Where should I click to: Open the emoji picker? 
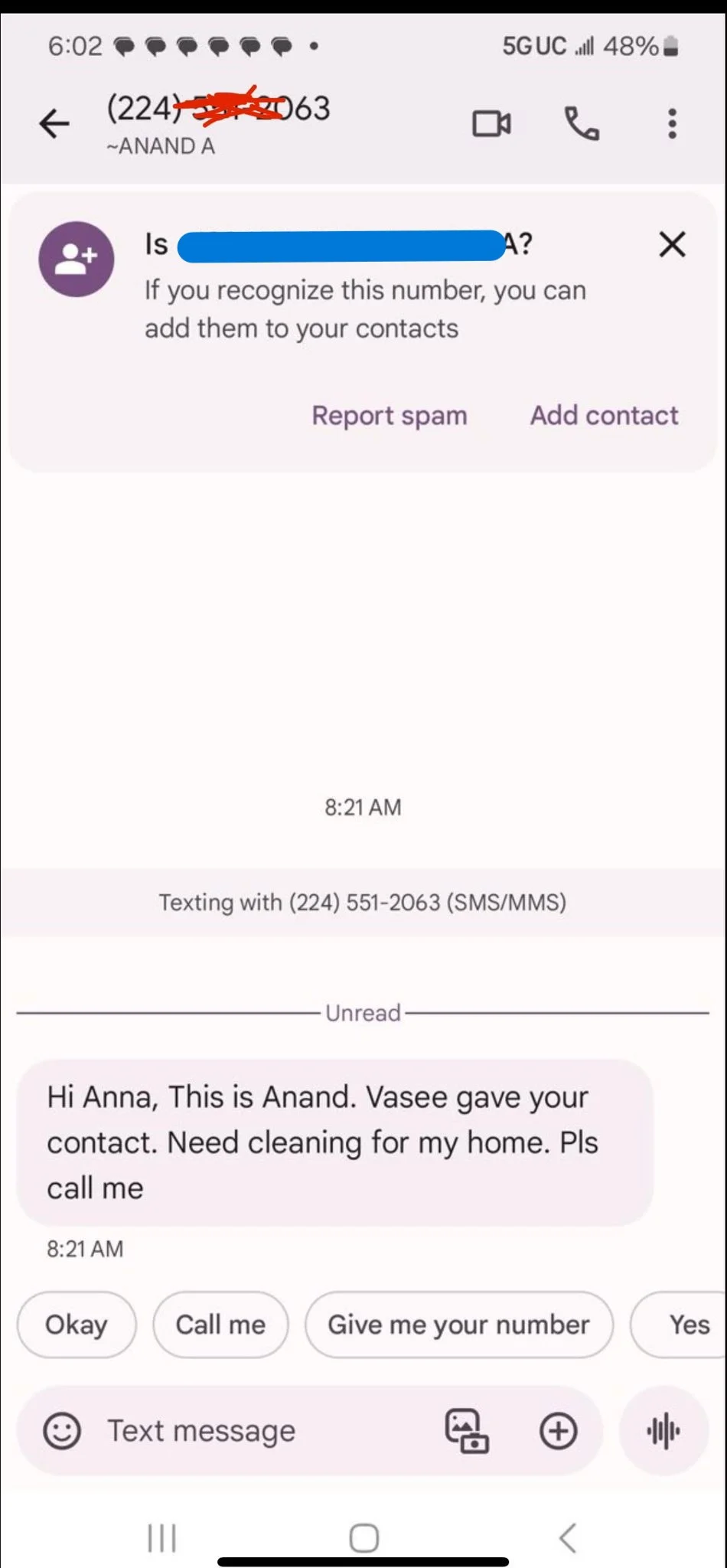click(x=62, y=1430)
